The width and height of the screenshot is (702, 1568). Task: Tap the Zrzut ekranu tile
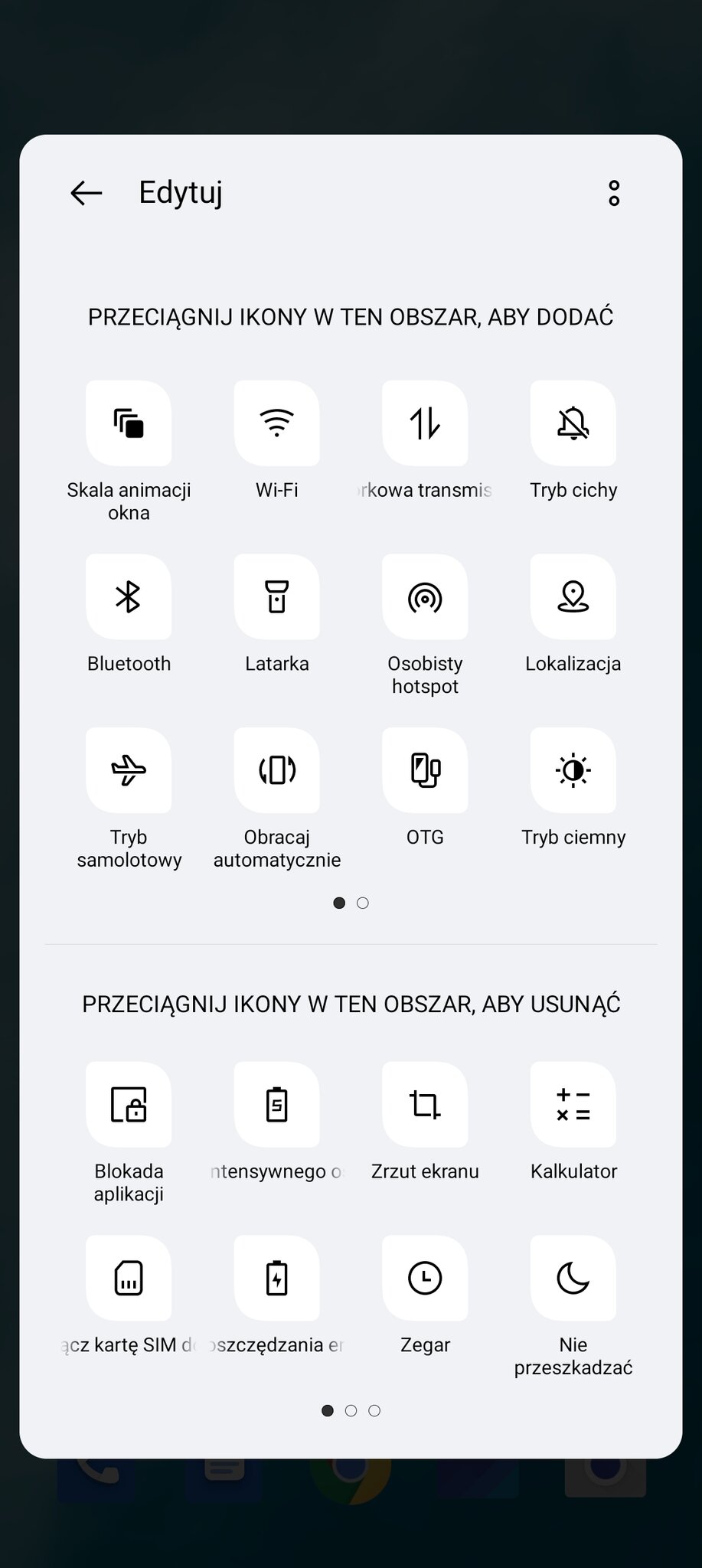(x=425, y=1105)
